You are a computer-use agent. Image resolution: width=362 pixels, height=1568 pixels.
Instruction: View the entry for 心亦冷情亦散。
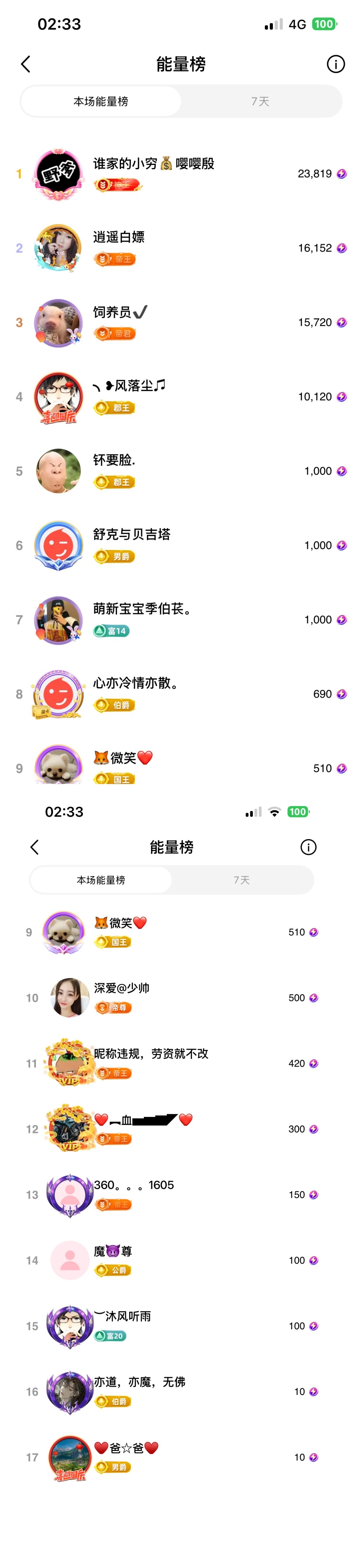(181, 694)
